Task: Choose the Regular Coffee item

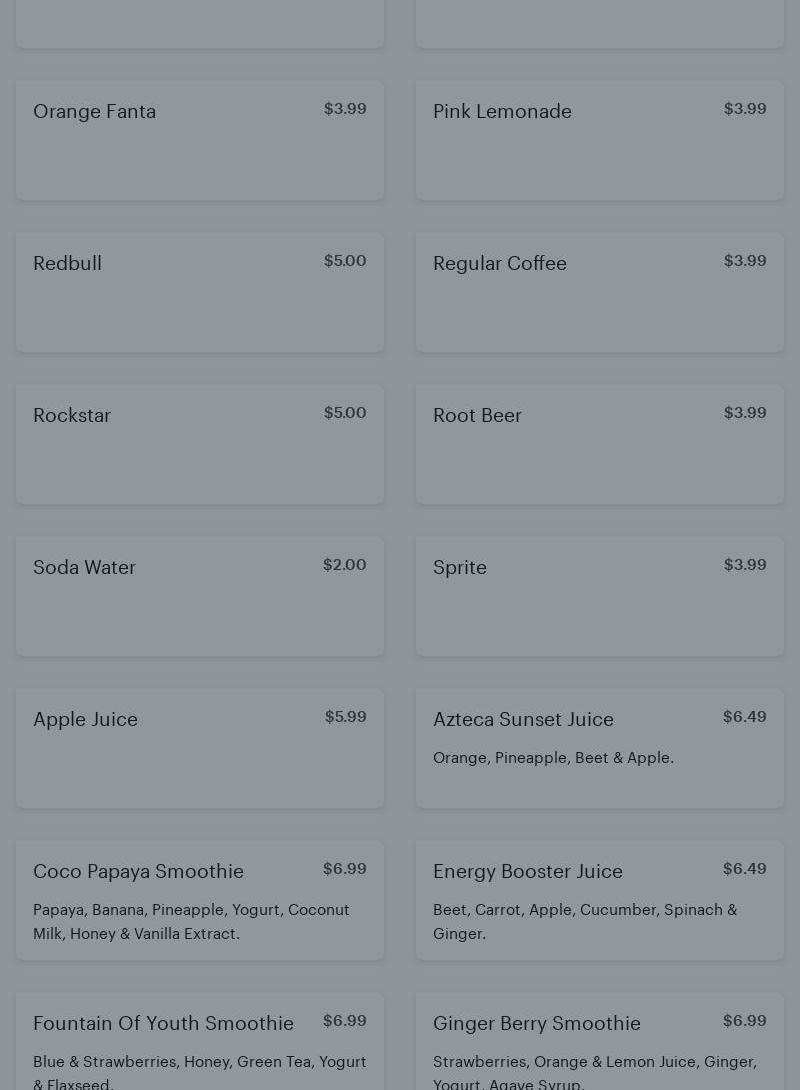Action: [x=600, y=292]
